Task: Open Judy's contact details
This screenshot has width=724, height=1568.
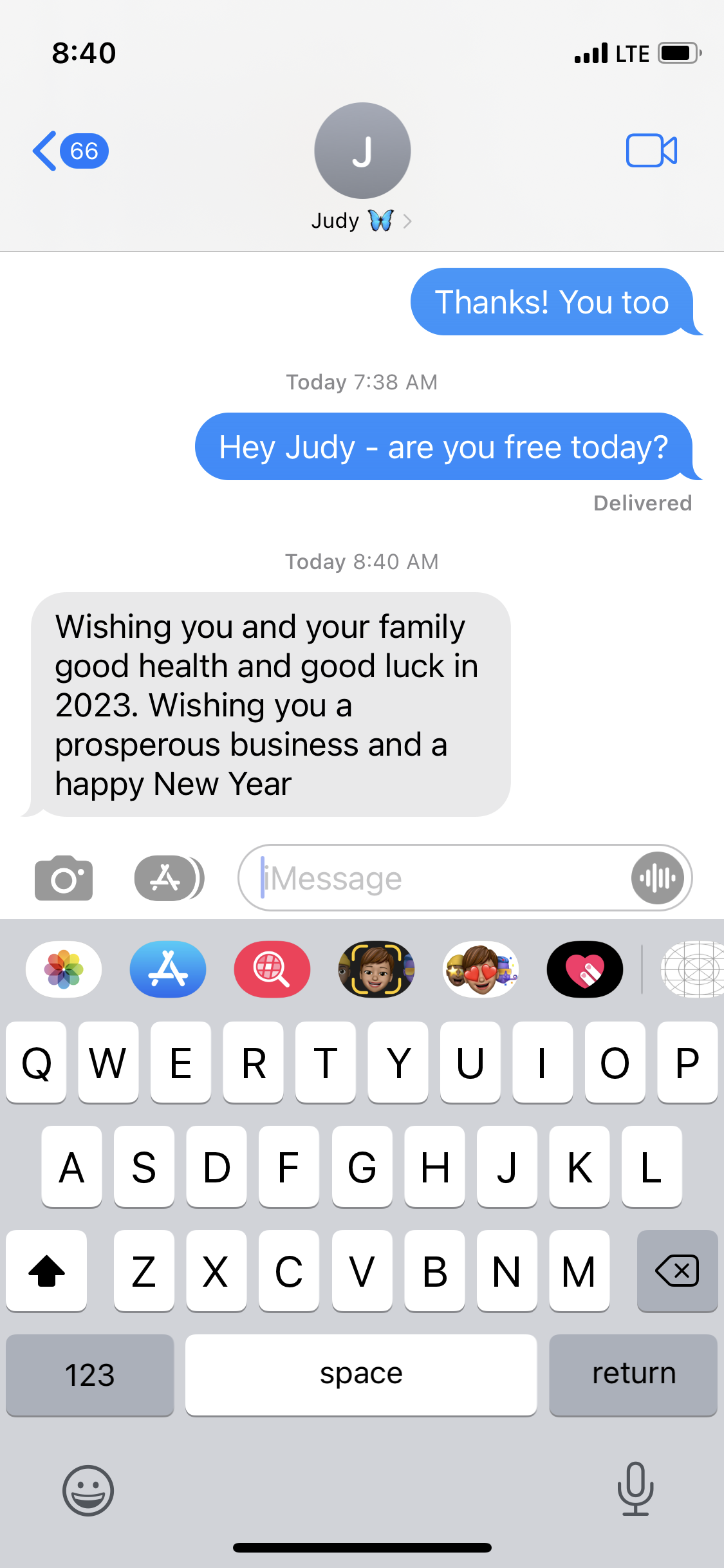Action: pos(362,167)
